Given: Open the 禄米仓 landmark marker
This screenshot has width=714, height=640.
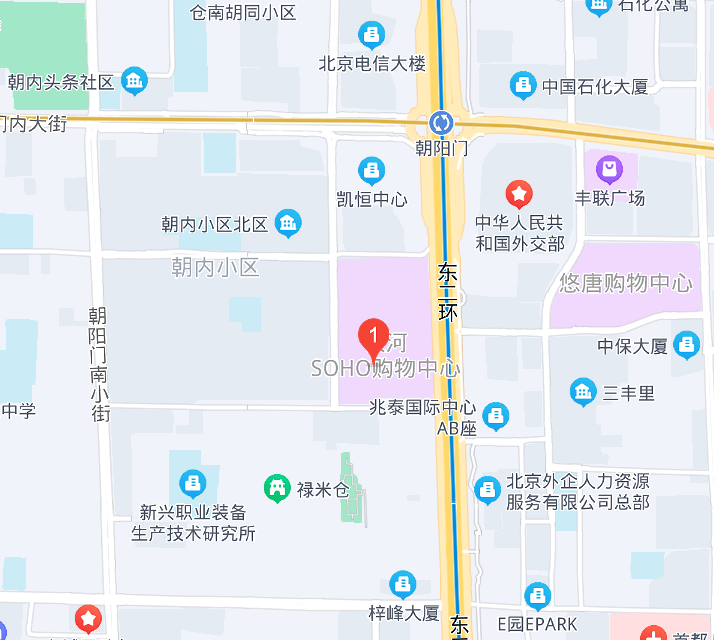Looking at the screenshot, I should 276,488.
